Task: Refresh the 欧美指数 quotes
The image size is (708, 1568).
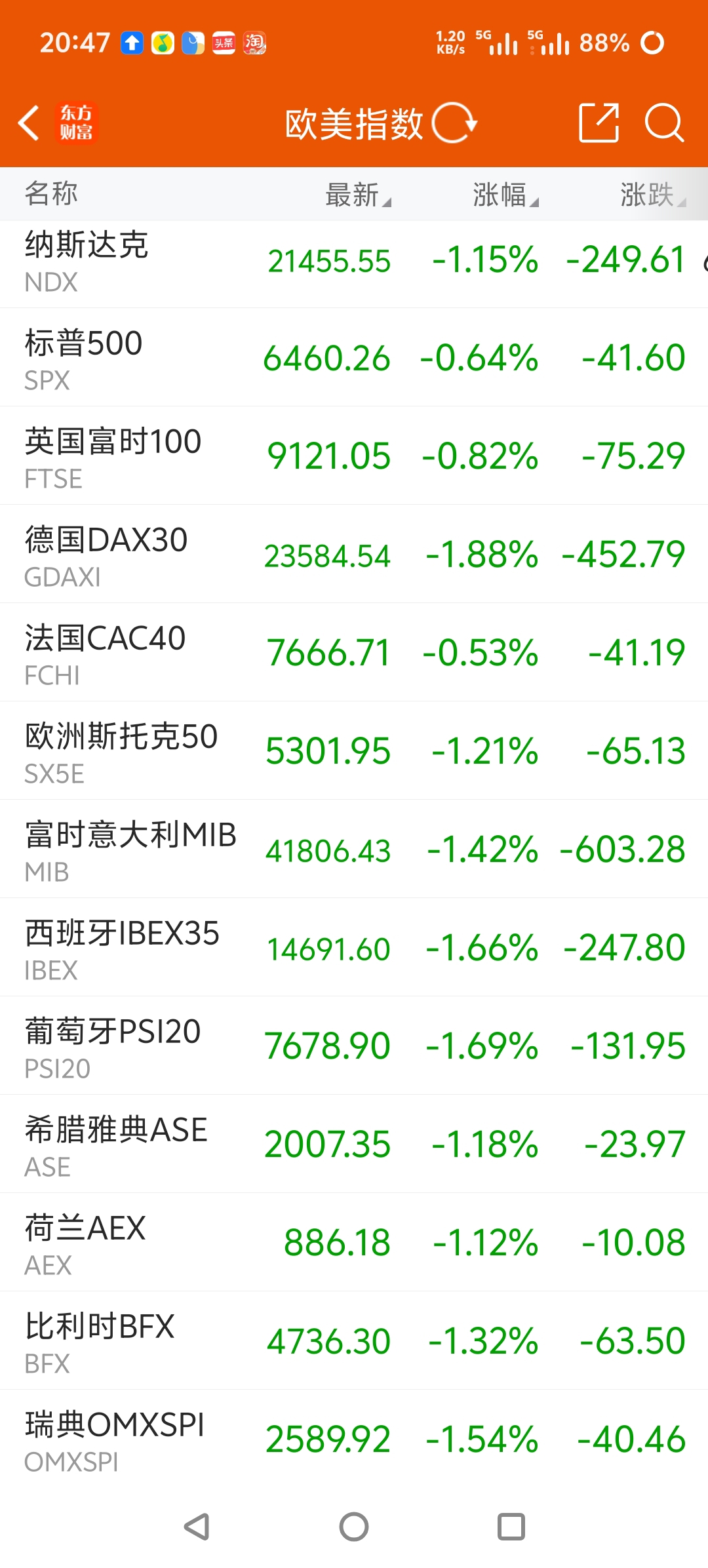Action: (454, 123)
